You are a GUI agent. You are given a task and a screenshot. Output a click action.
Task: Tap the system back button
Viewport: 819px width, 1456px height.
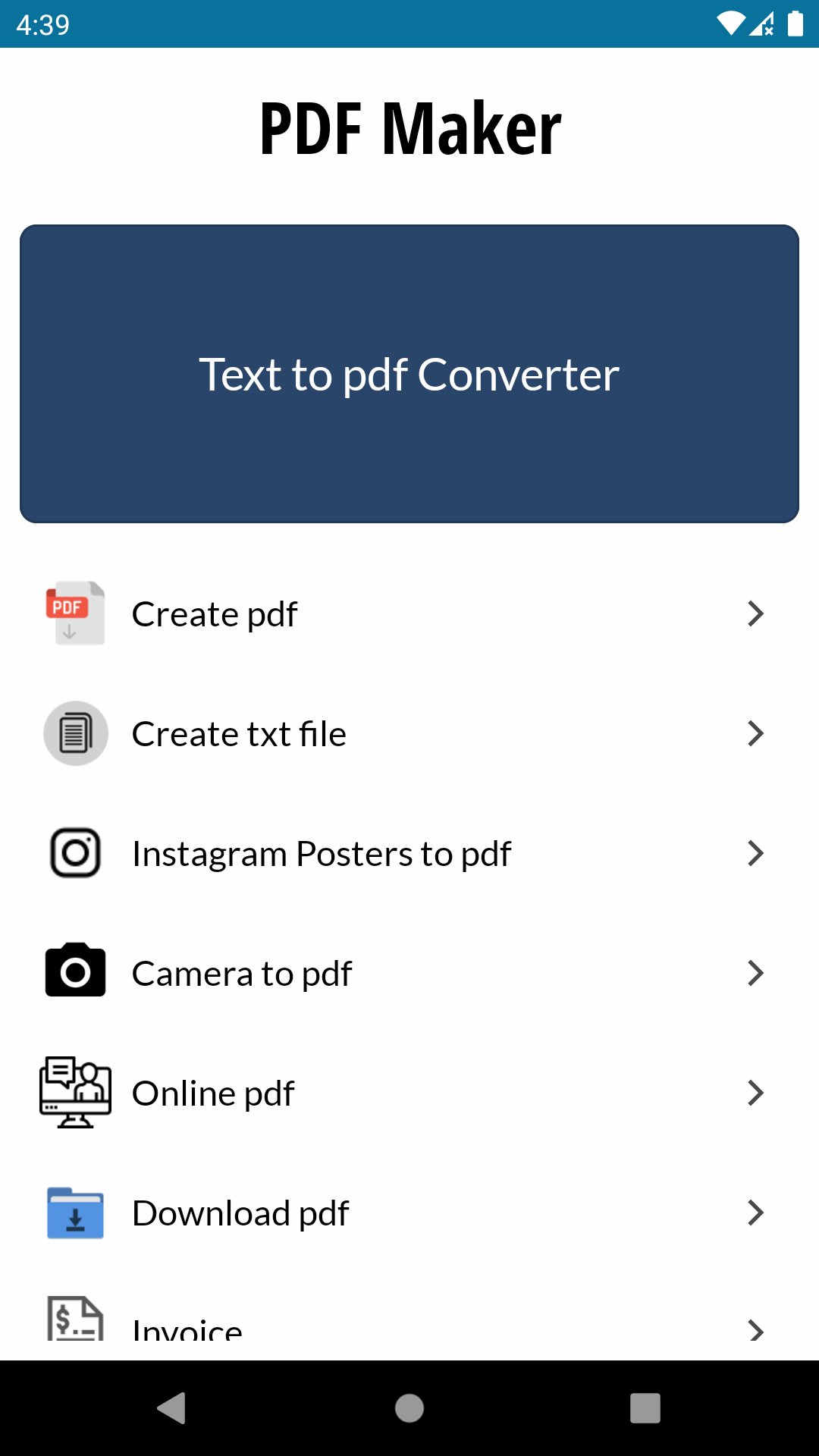click(x=172, y=1408)
